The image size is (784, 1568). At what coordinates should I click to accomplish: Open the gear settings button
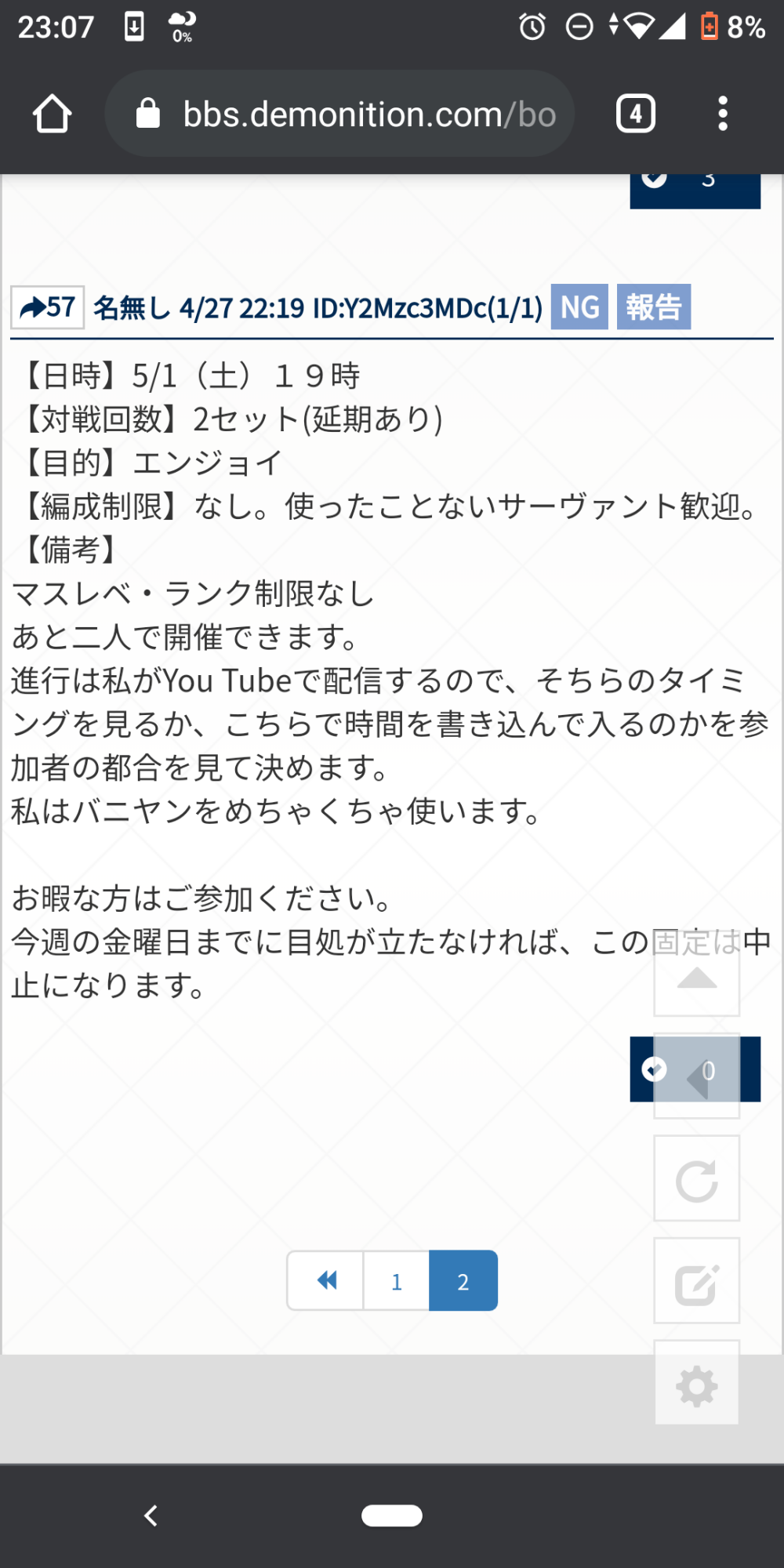[x=696, y=1384]
